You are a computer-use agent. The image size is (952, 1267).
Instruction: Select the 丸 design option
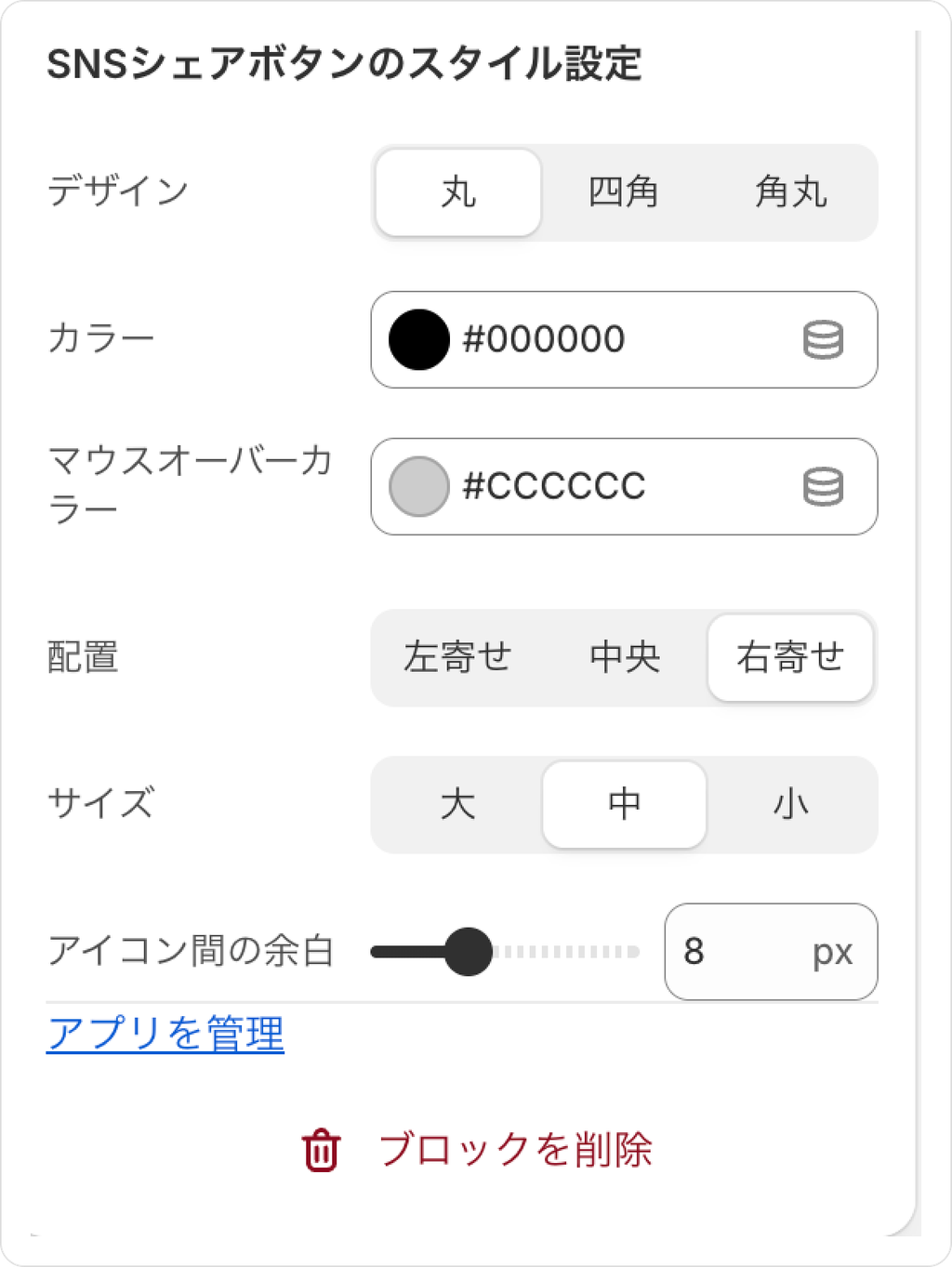click(458, 192)
